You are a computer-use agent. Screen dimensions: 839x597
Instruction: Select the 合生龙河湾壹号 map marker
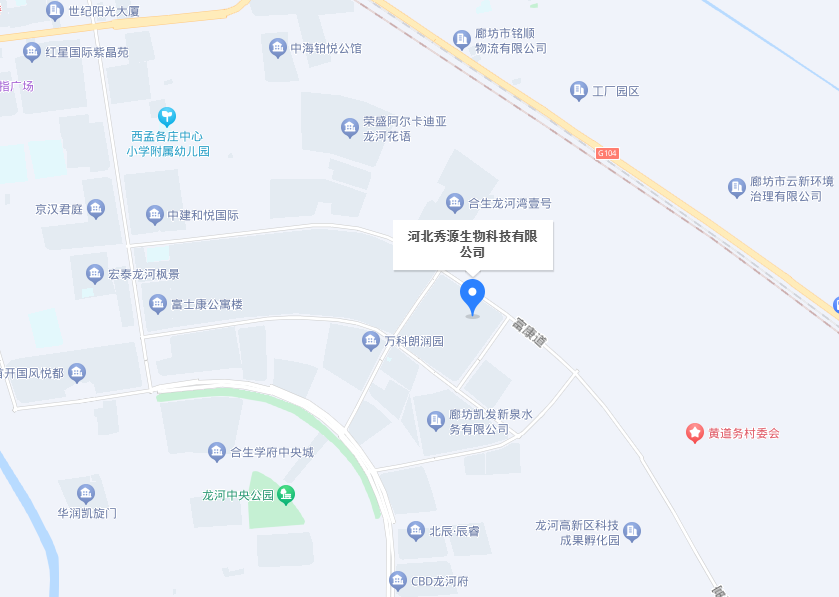click(455, 203)
